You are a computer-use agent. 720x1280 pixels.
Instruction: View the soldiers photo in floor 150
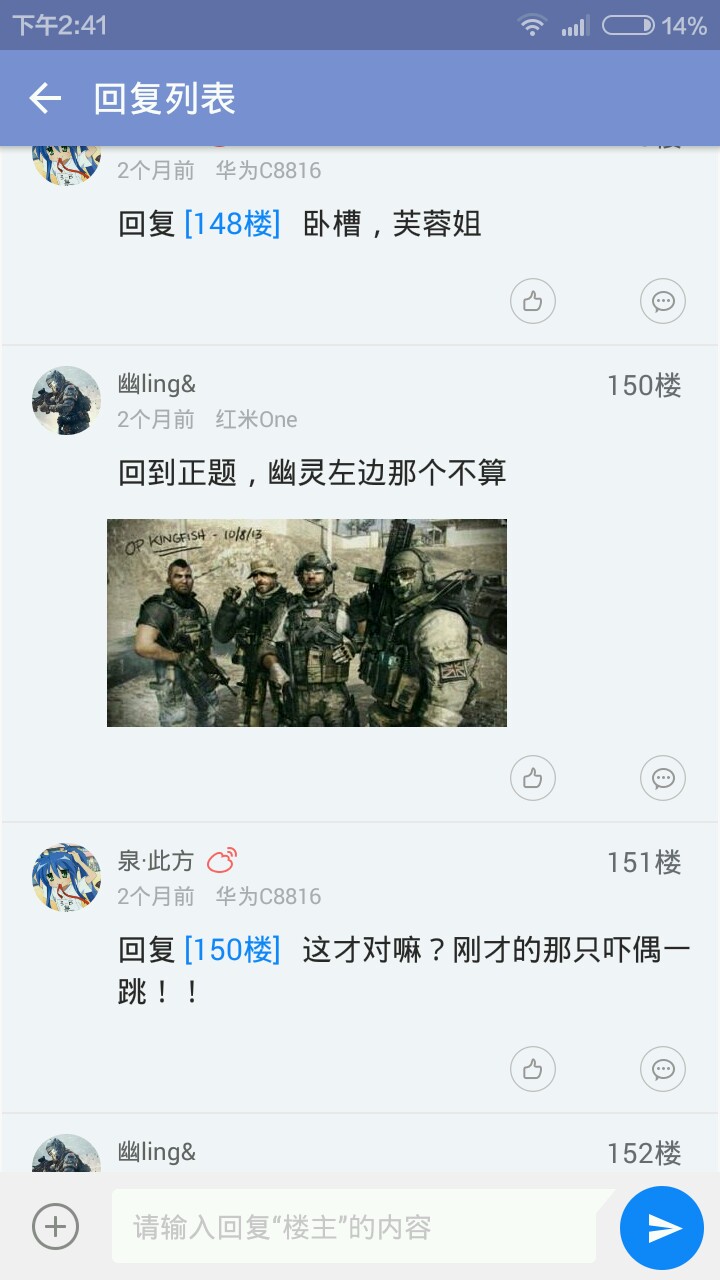pos(306,622)
